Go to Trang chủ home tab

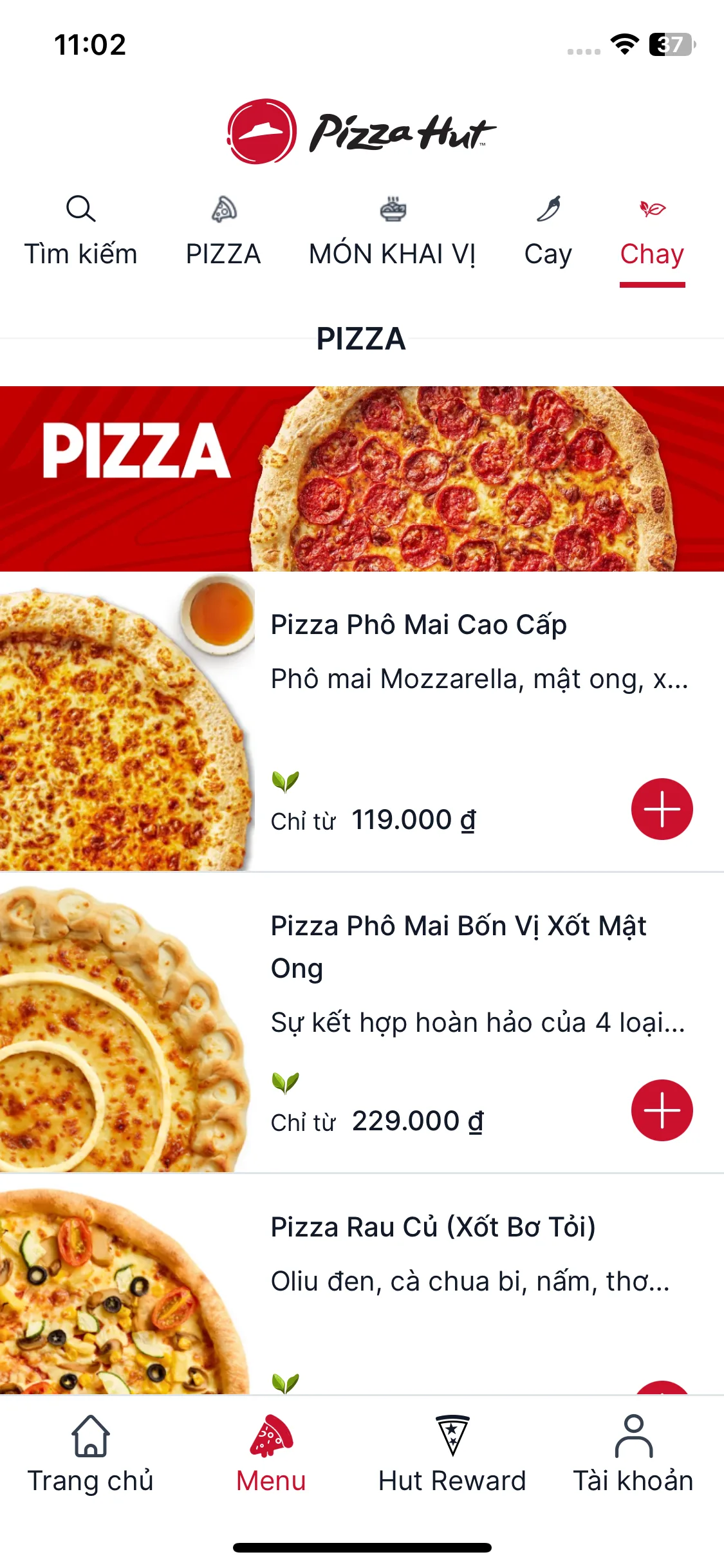[91, 1455]
